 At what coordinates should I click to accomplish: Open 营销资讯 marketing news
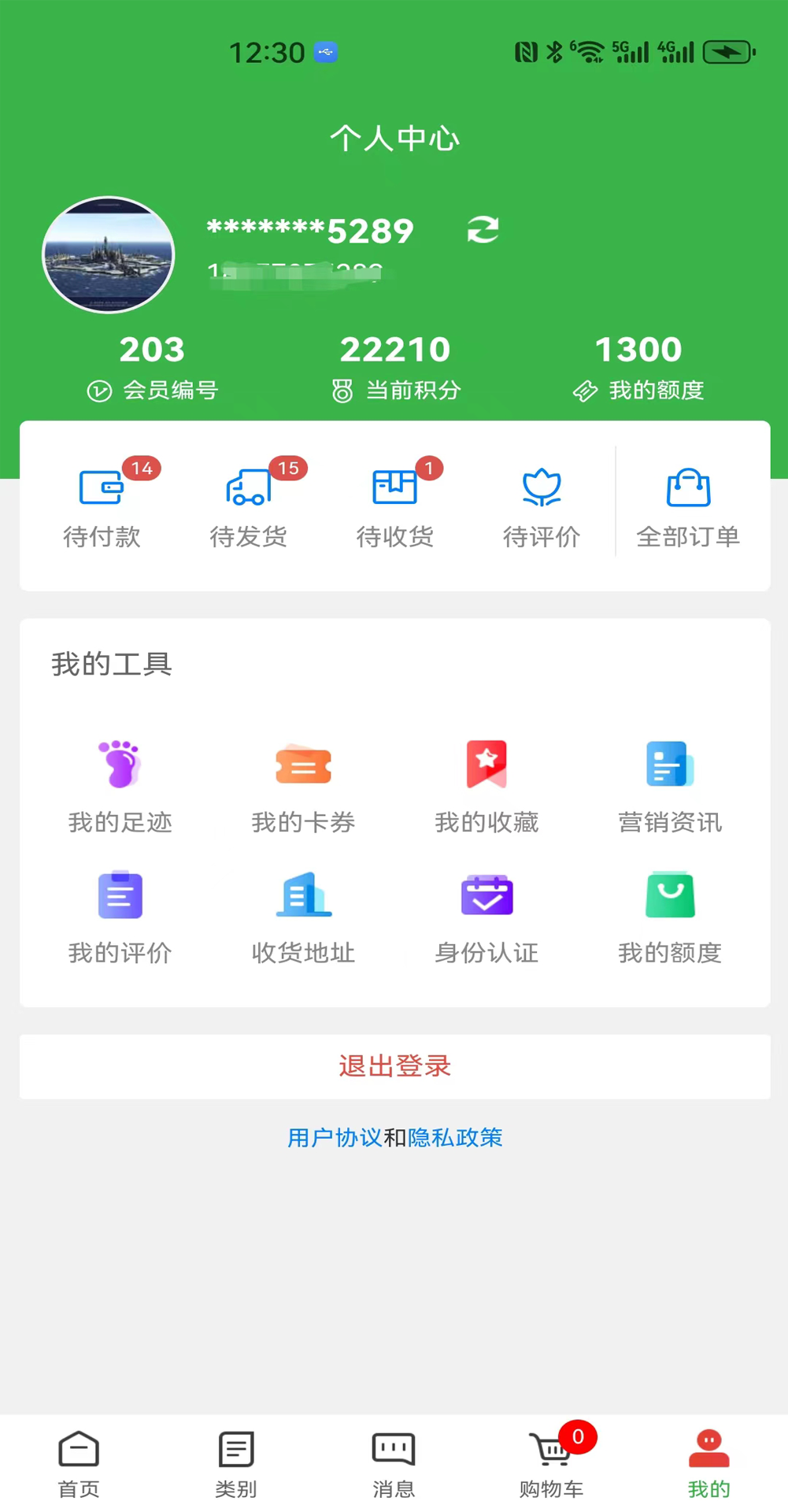(669, 784)
